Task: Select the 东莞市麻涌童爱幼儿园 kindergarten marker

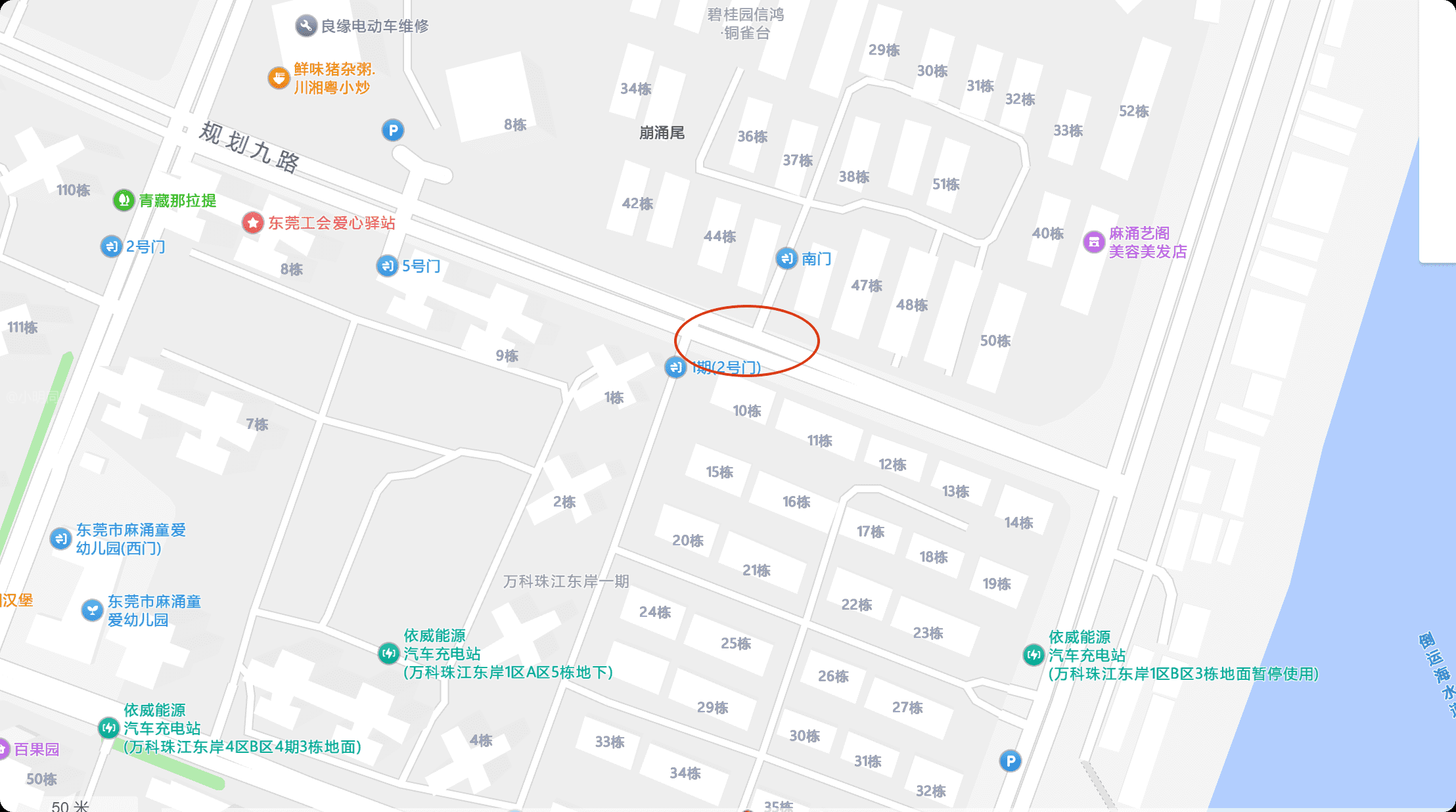Action: point(92,610)
